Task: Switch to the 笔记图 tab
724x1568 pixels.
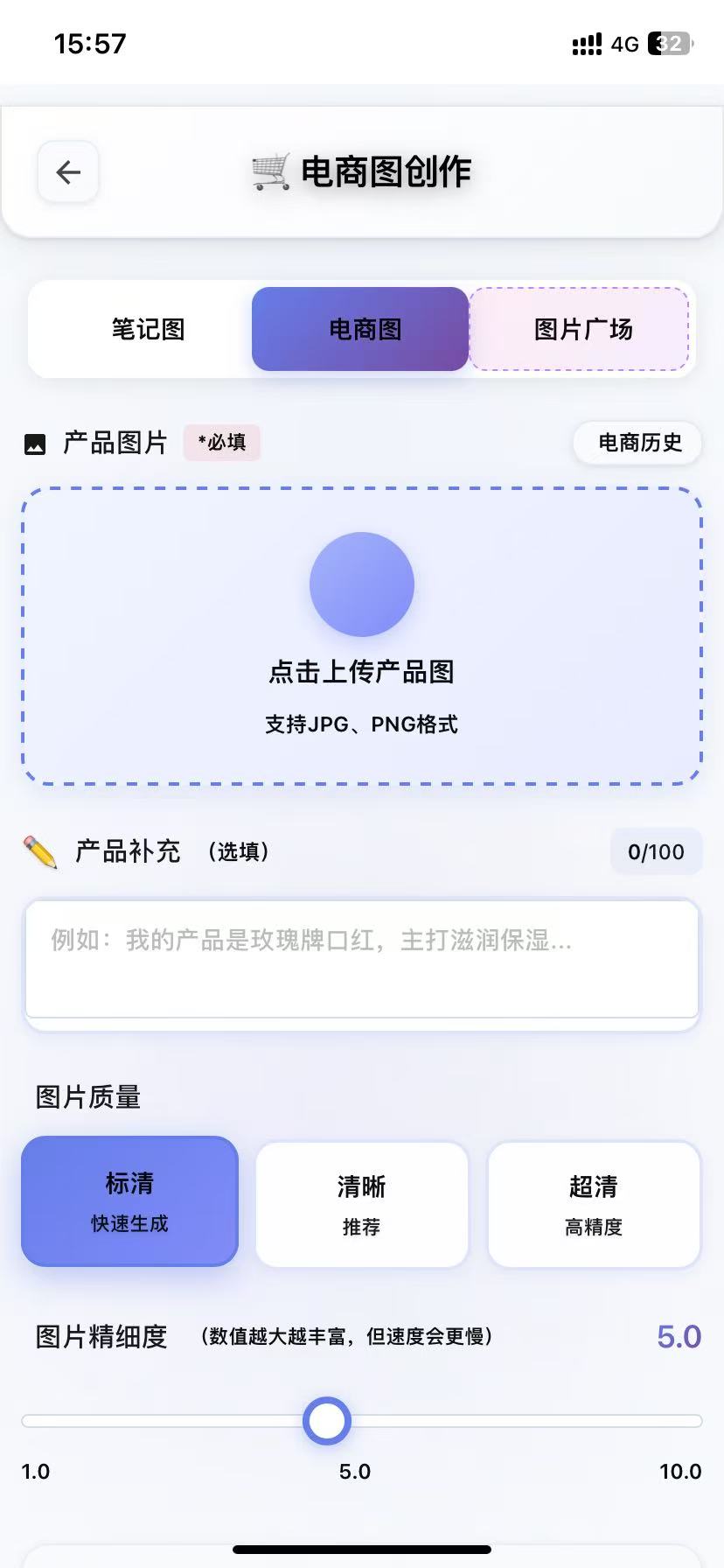Action: 148,329
